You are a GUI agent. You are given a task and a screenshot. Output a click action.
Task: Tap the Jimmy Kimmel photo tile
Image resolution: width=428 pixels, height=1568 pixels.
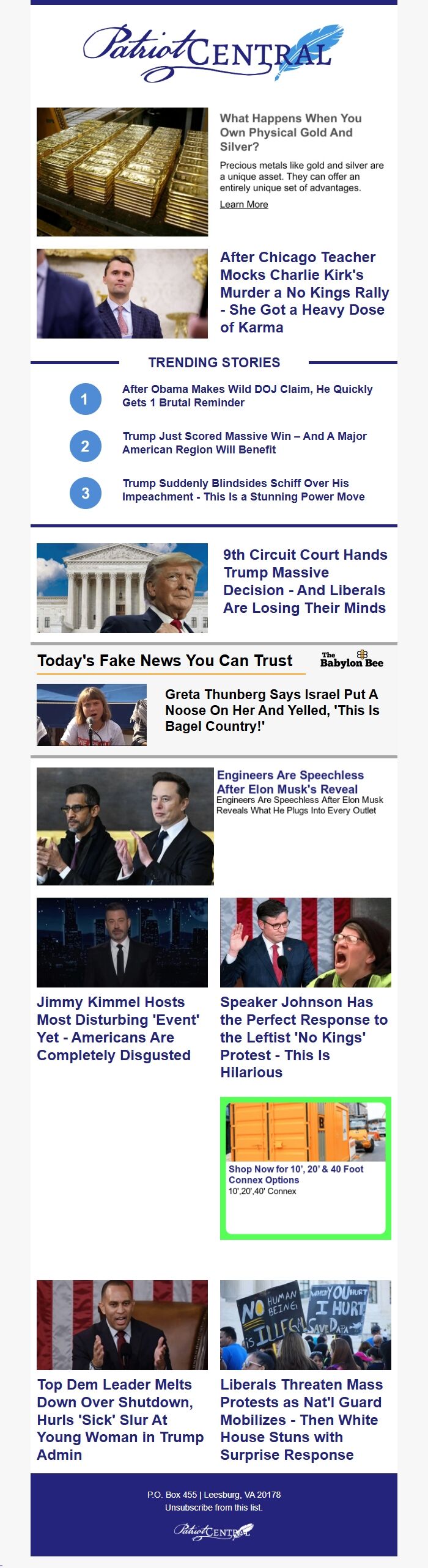pyautogui.click(x=122, y=942)
